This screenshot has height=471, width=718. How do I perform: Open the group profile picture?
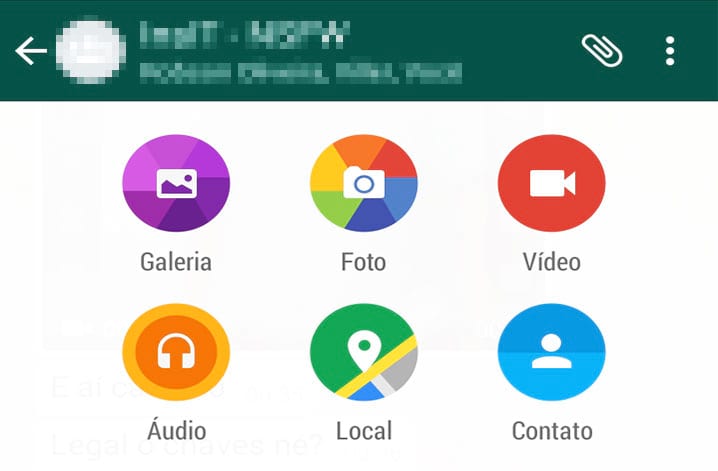coord(91,50)
